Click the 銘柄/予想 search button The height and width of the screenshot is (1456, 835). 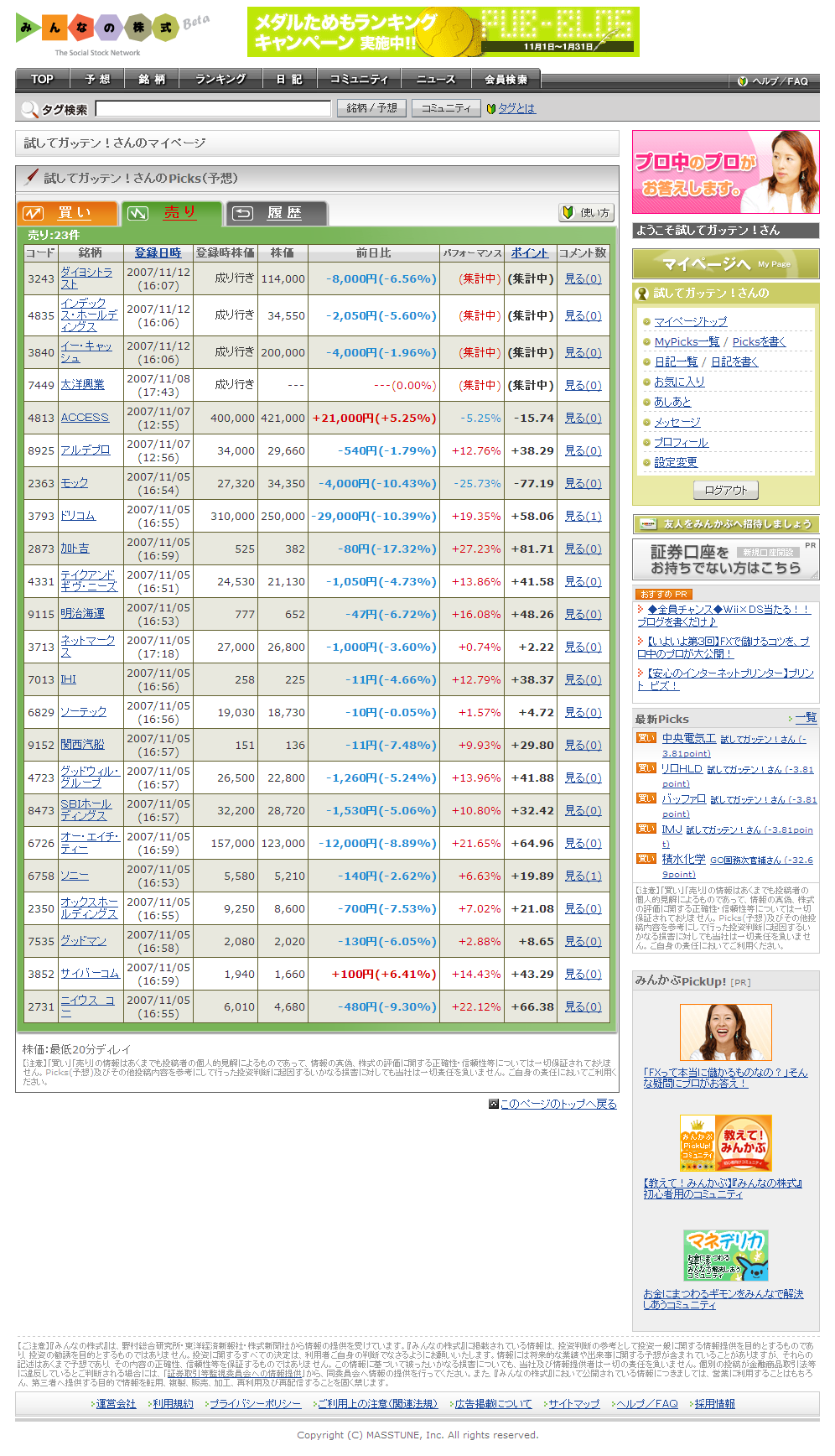371,108
